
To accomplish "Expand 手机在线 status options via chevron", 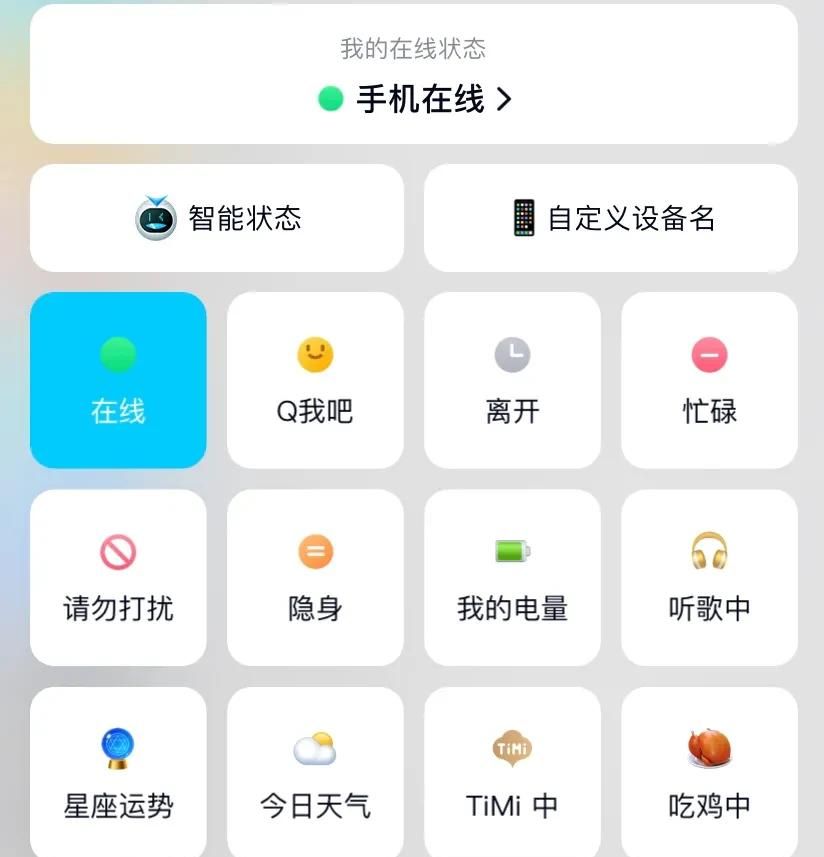I will pyautogui.click(x=505, y=100).
